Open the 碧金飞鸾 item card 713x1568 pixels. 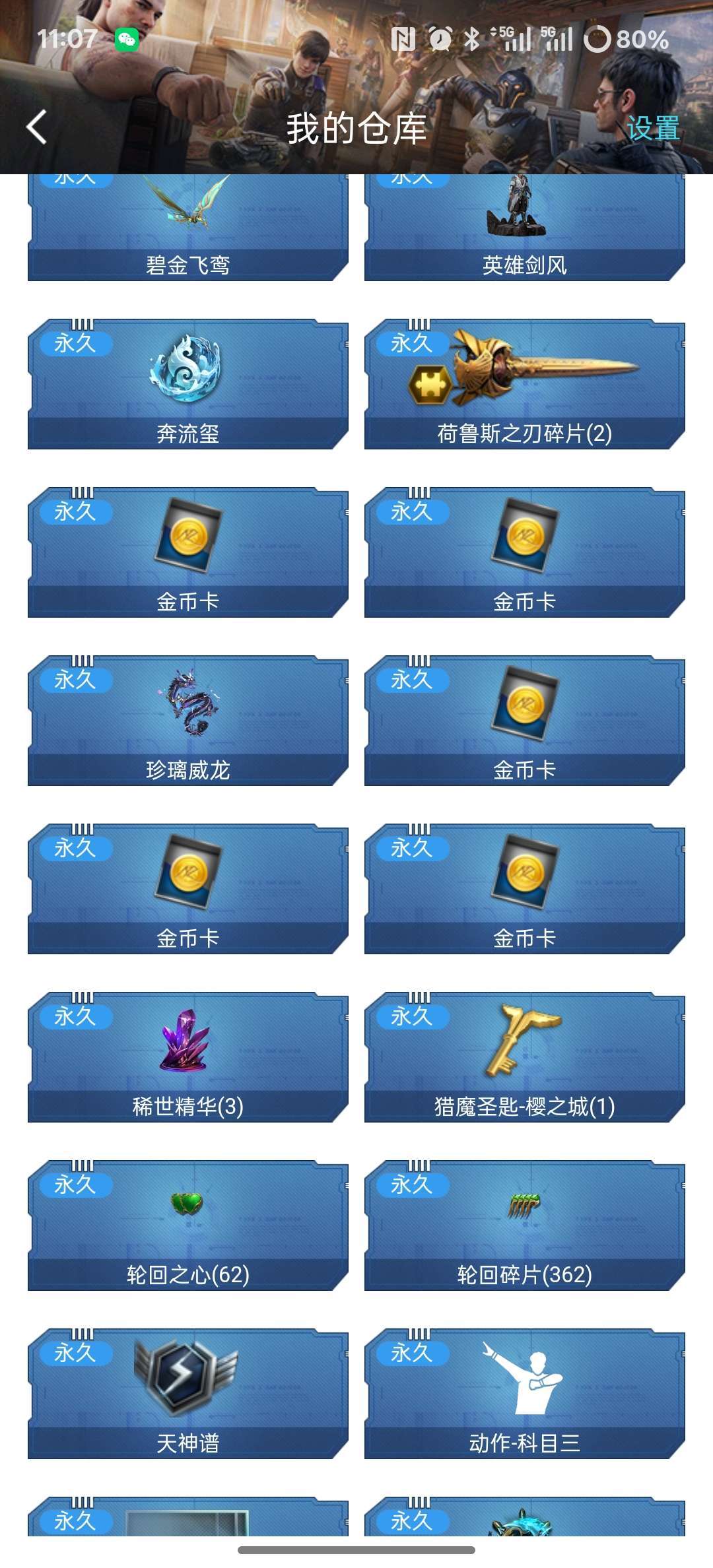(188, 228)
